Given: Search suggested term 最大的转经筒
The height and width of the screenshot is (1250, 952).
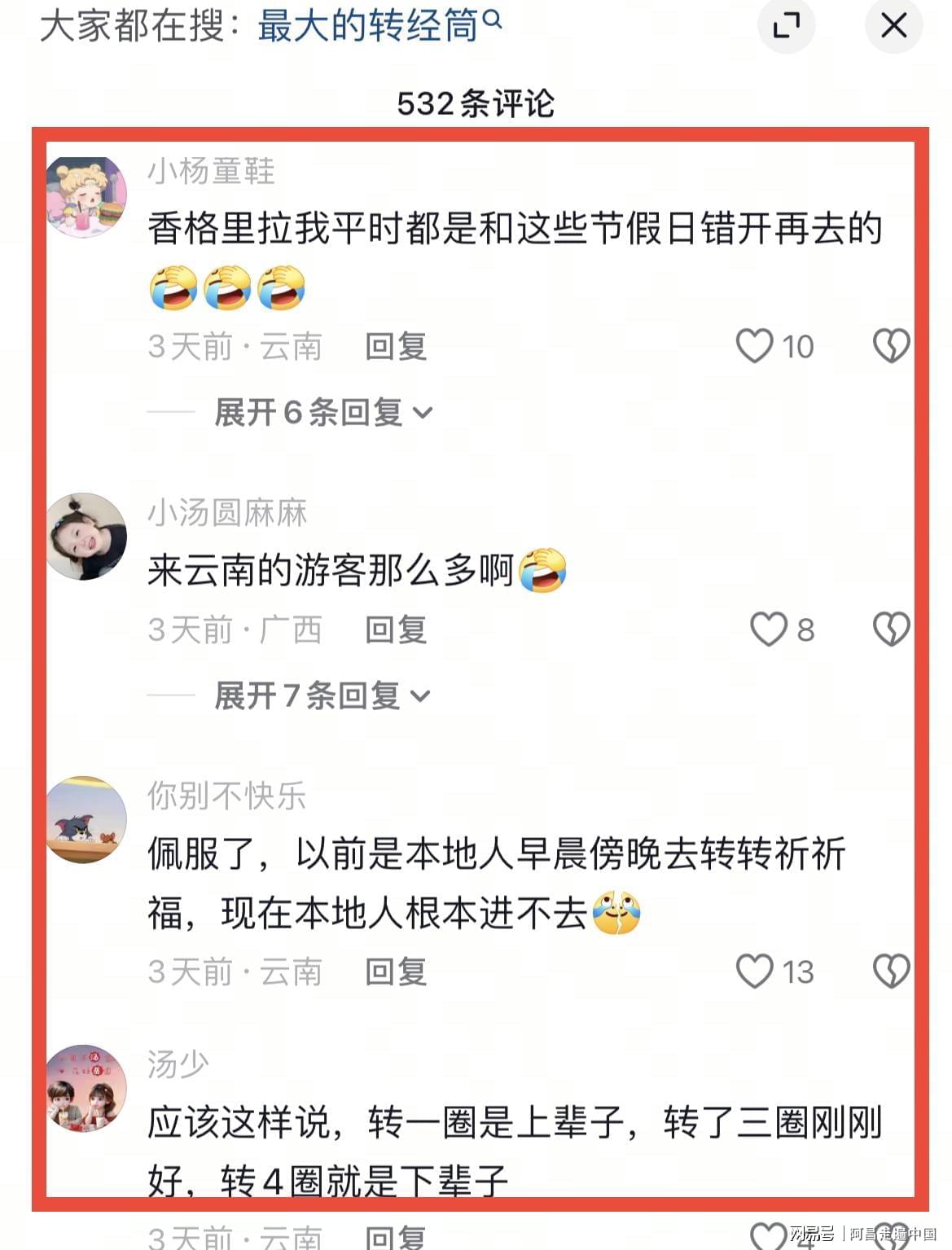Looking at the screenshot, I should tap(379, 26).
